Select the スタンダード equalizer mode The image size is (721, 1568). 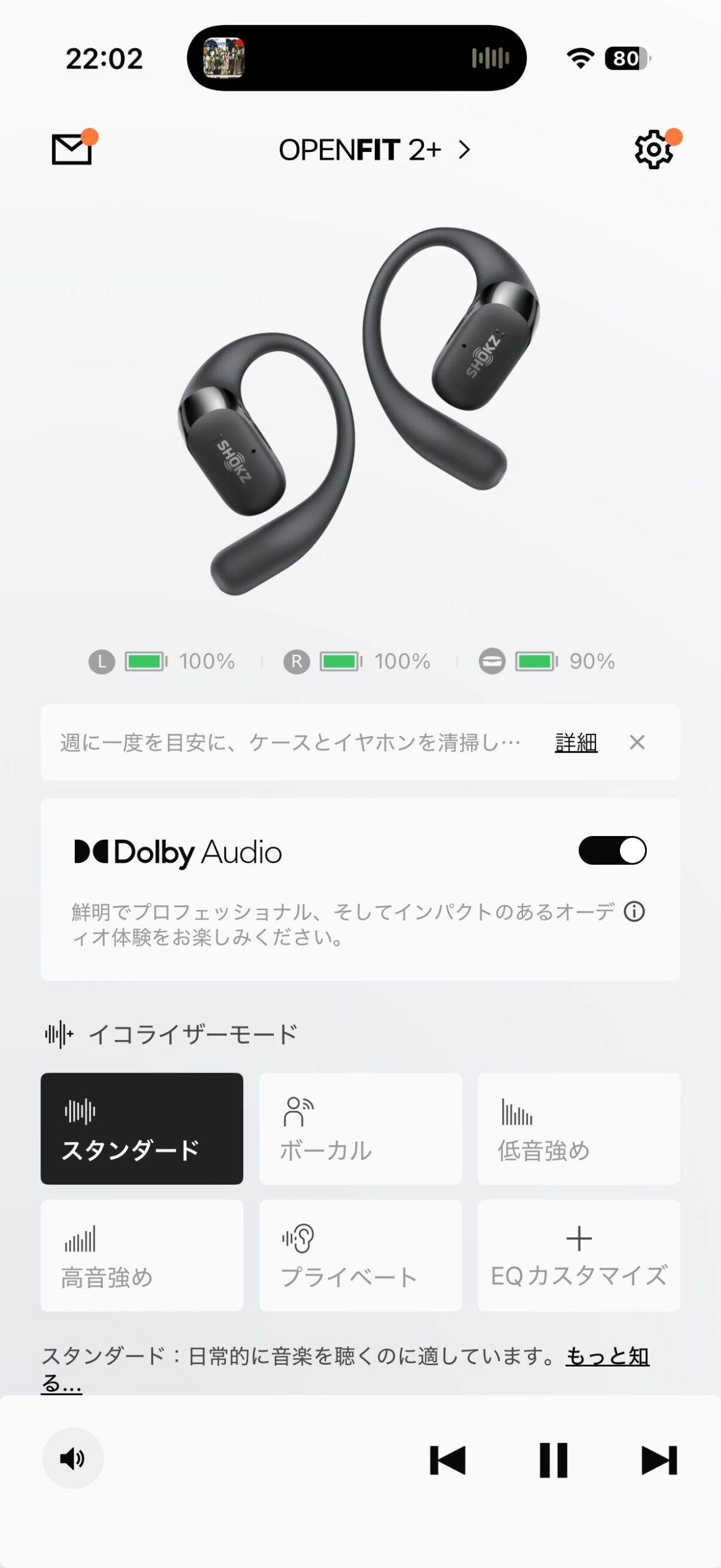coord(142,1128)
